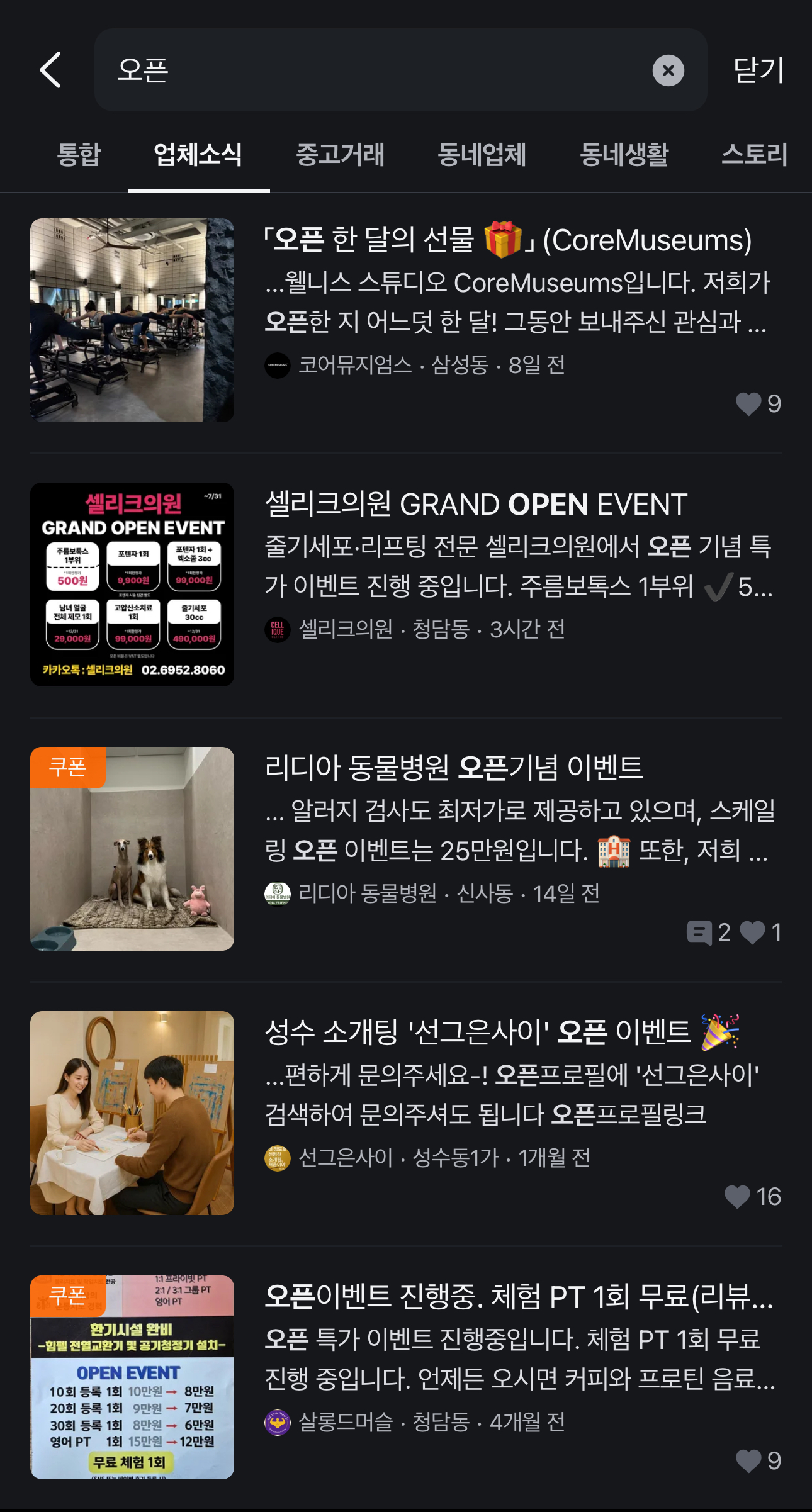Image resolution: width=812 pixels, height=1512 pixels.
Task: Switch to the 스토리 tab
Action: pos(753,155)
